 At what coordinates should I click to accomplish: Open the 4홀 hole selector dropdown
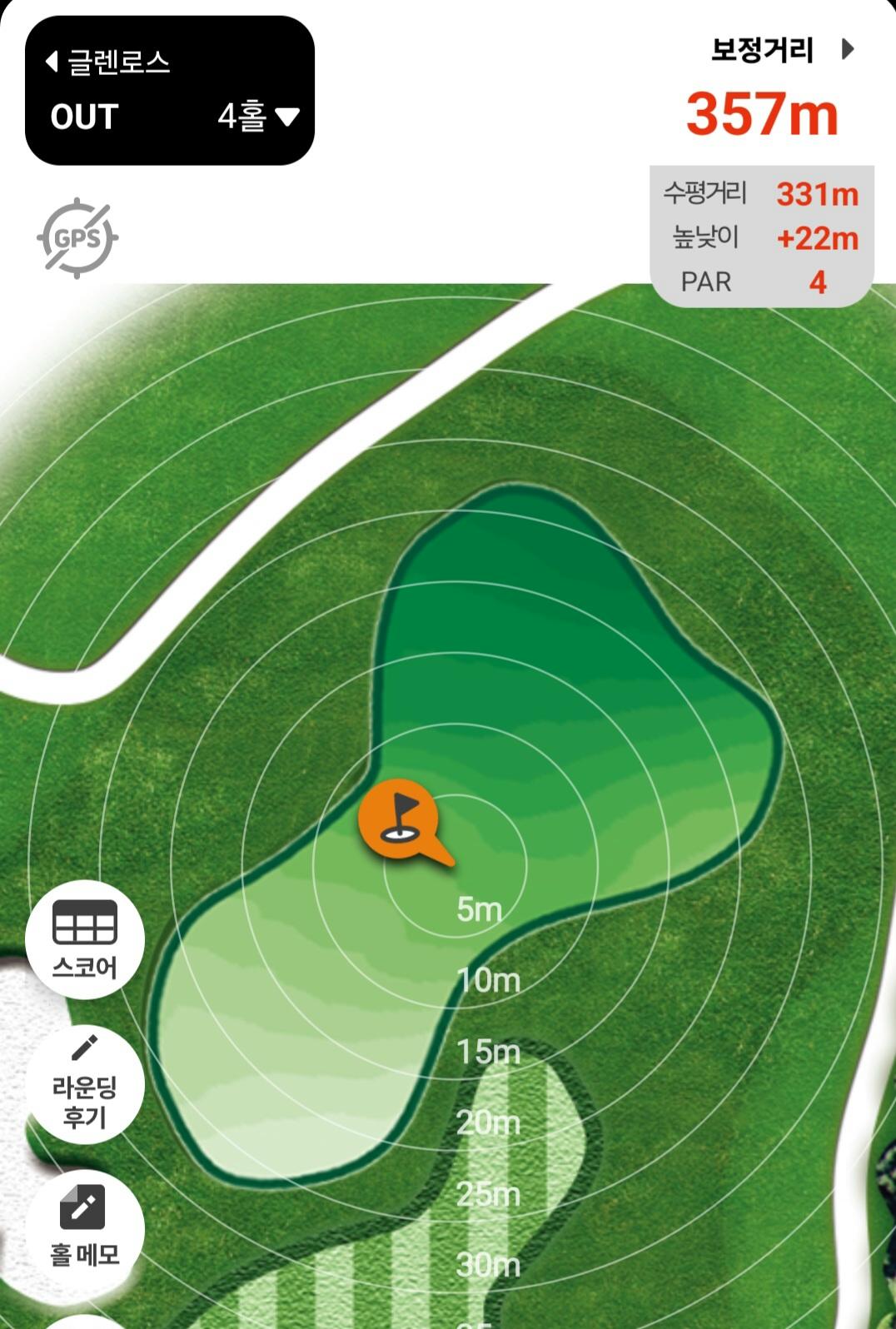point(258,117)
